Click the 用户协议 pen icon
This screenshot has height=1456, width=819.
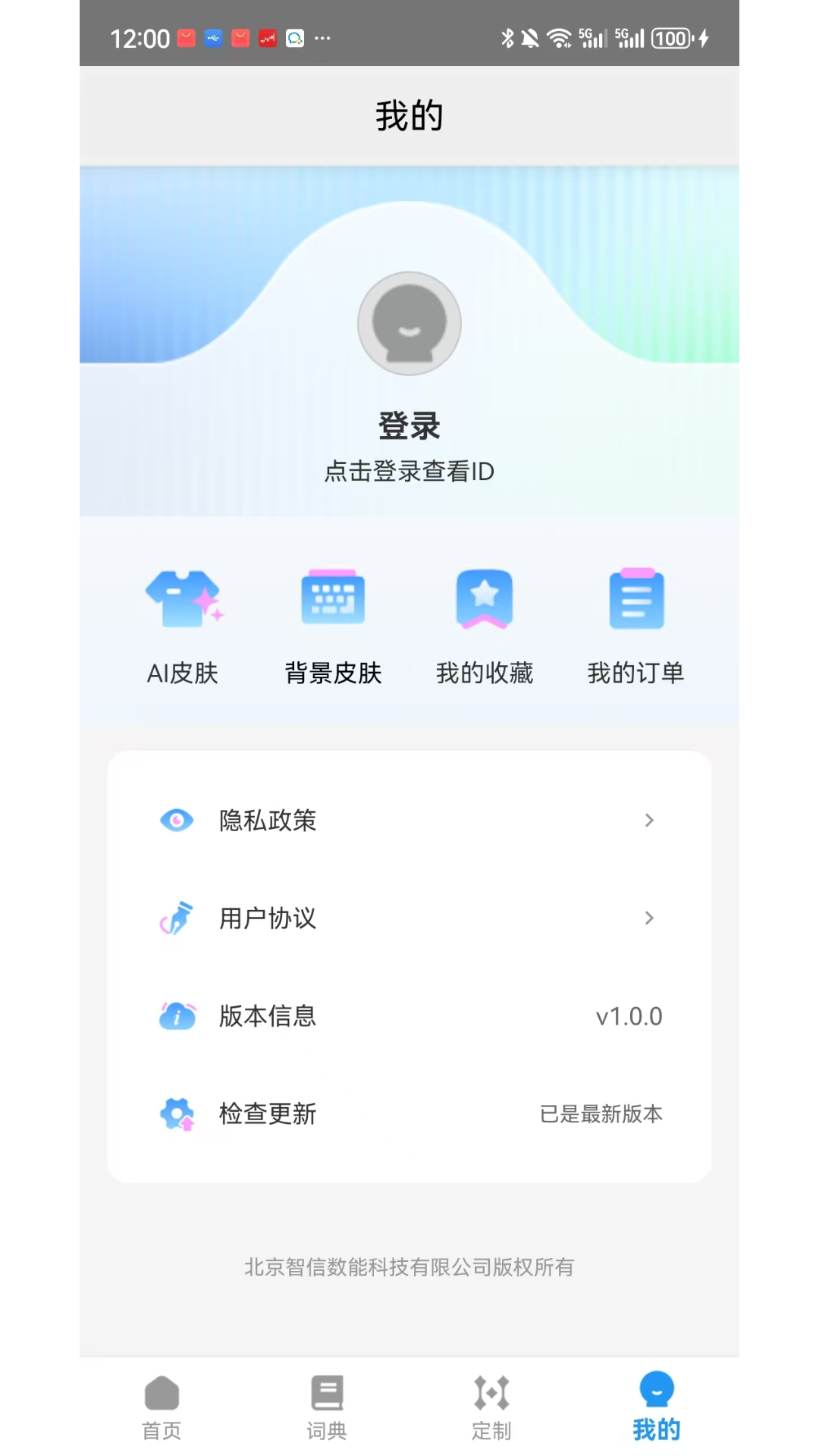tap(176, 918)
